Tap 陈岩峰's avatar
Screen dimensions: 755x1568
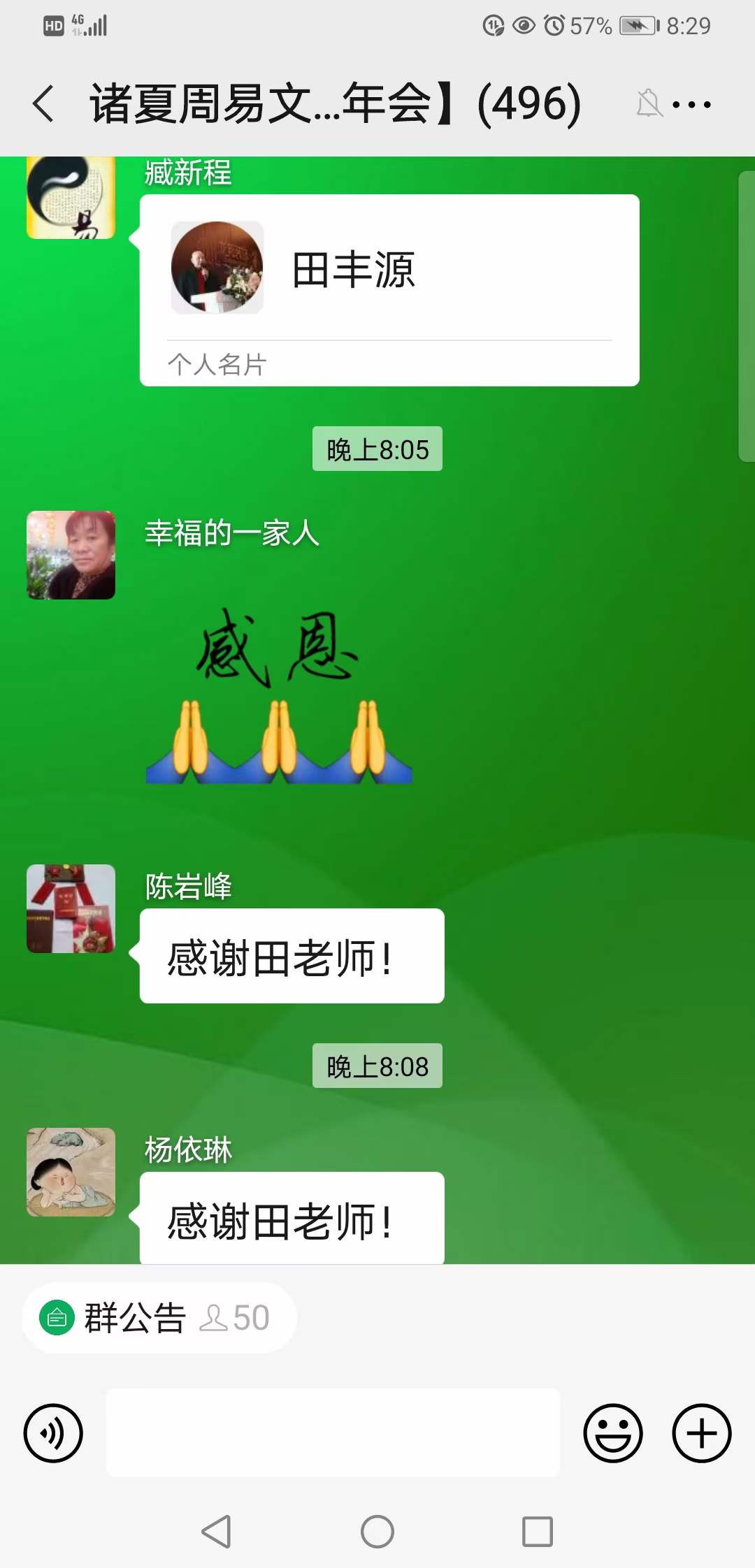click(x=71, y=908)
